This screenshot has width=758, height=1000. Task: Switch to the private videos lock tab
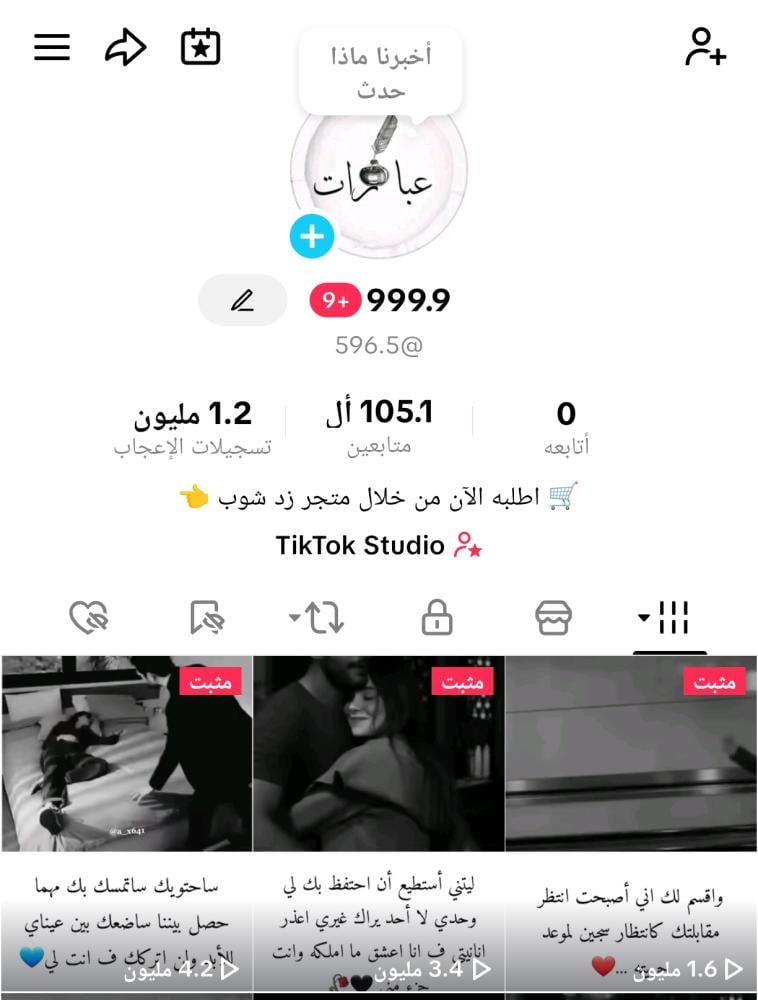point(436,618)
